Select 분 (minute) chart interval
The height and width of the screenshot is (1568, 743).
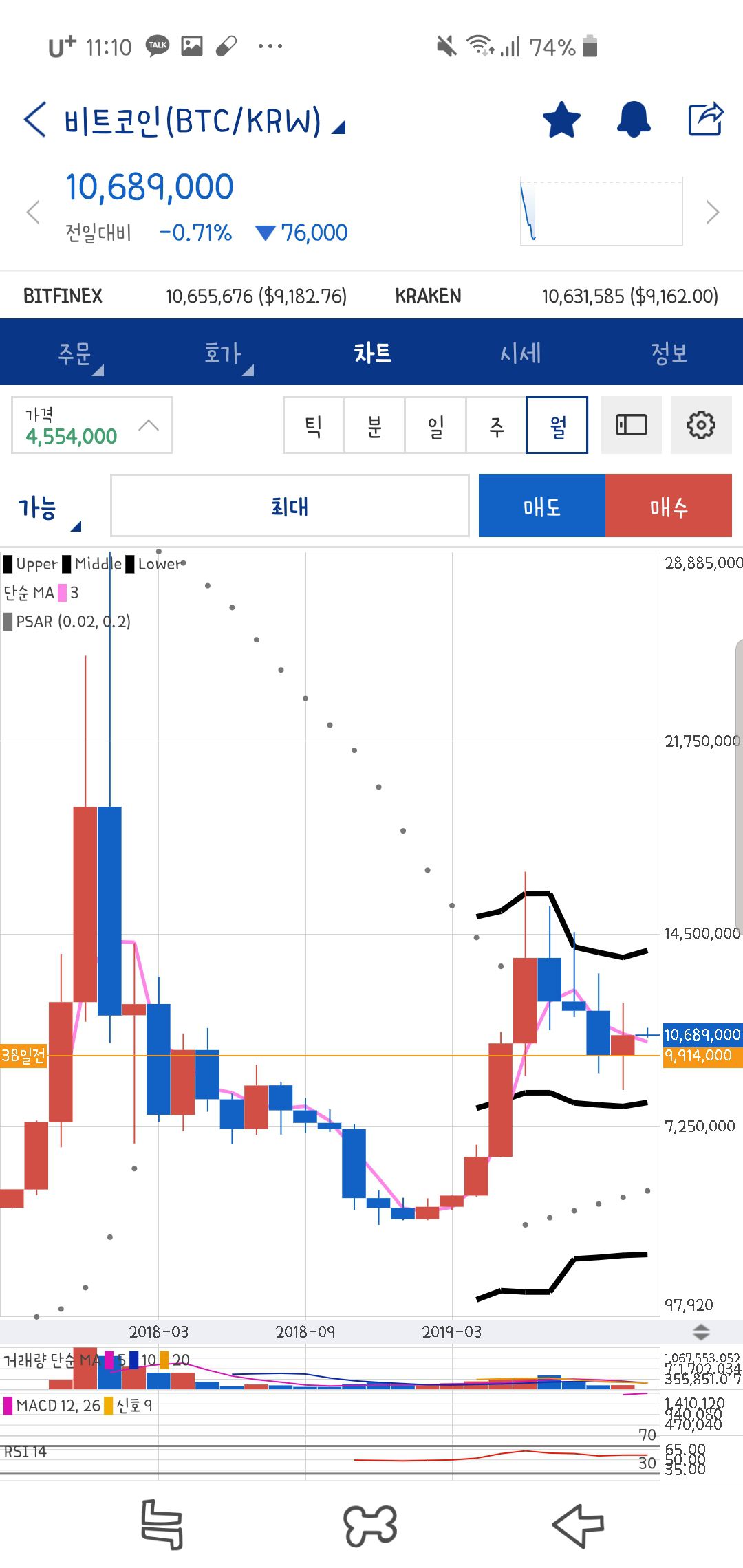[374, 425]
